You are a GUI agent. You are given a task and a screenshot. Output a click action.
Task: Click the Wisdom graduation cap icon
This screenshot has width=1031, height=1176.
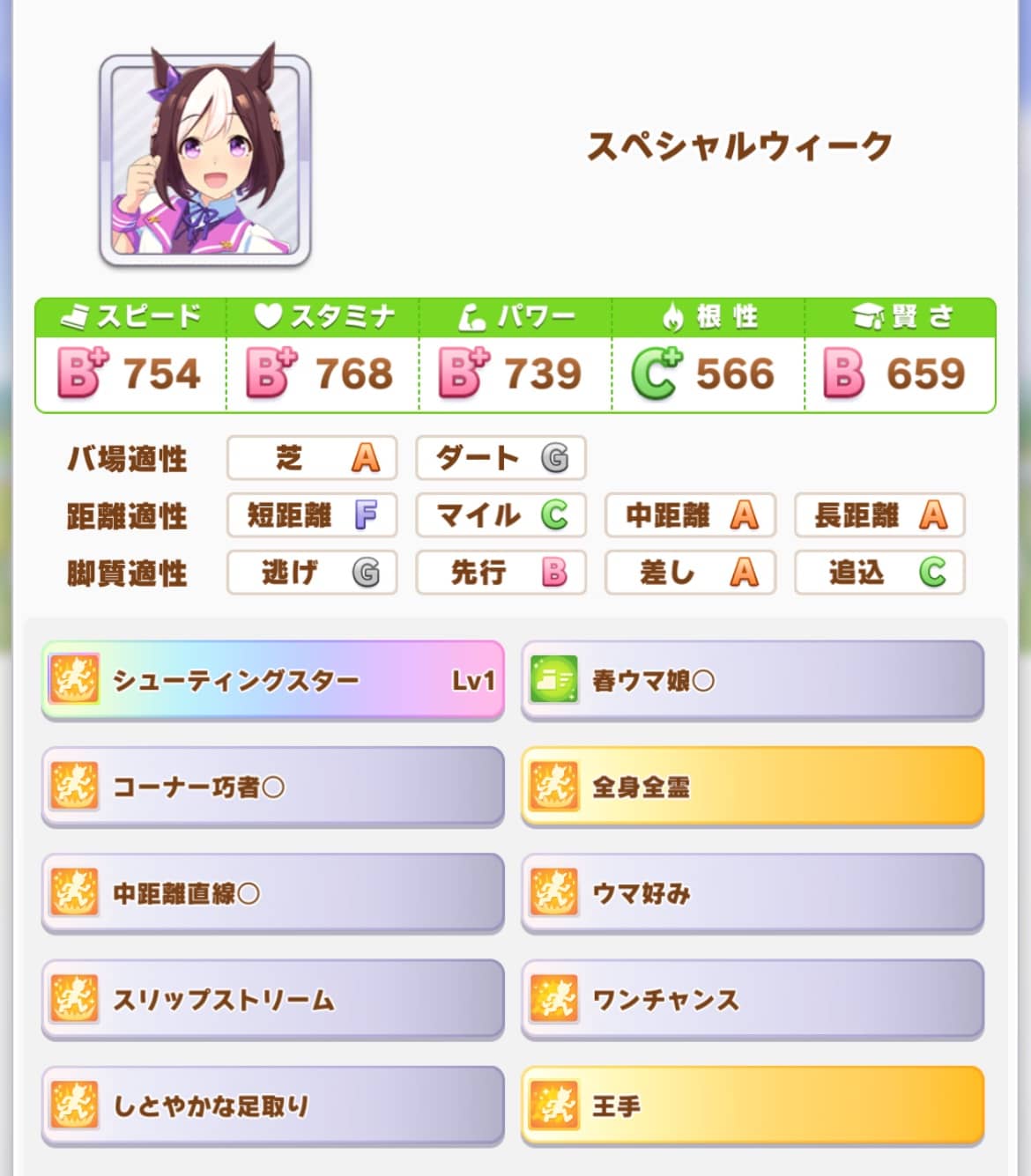[871, 313]
